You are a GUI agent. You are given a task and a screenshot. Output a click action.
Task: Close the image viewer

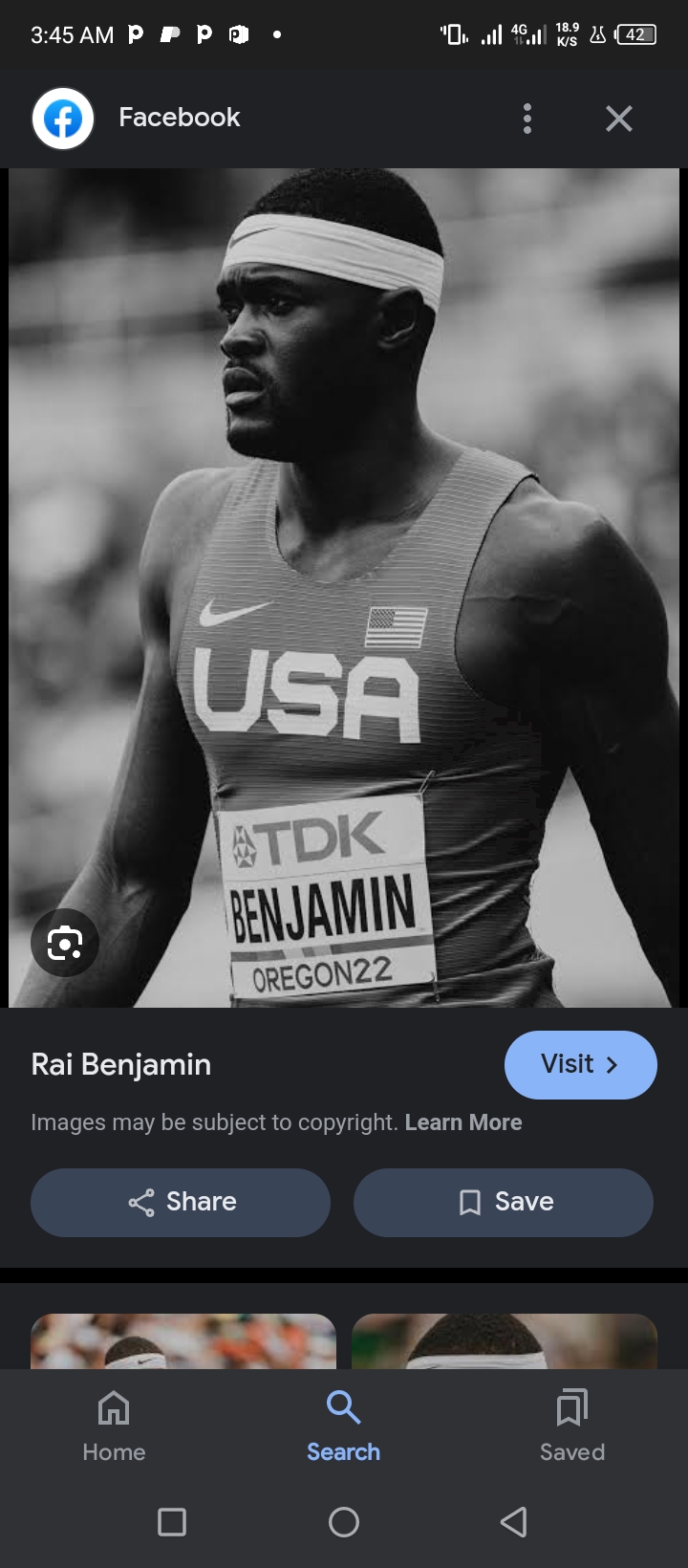(x=619, y=119)
